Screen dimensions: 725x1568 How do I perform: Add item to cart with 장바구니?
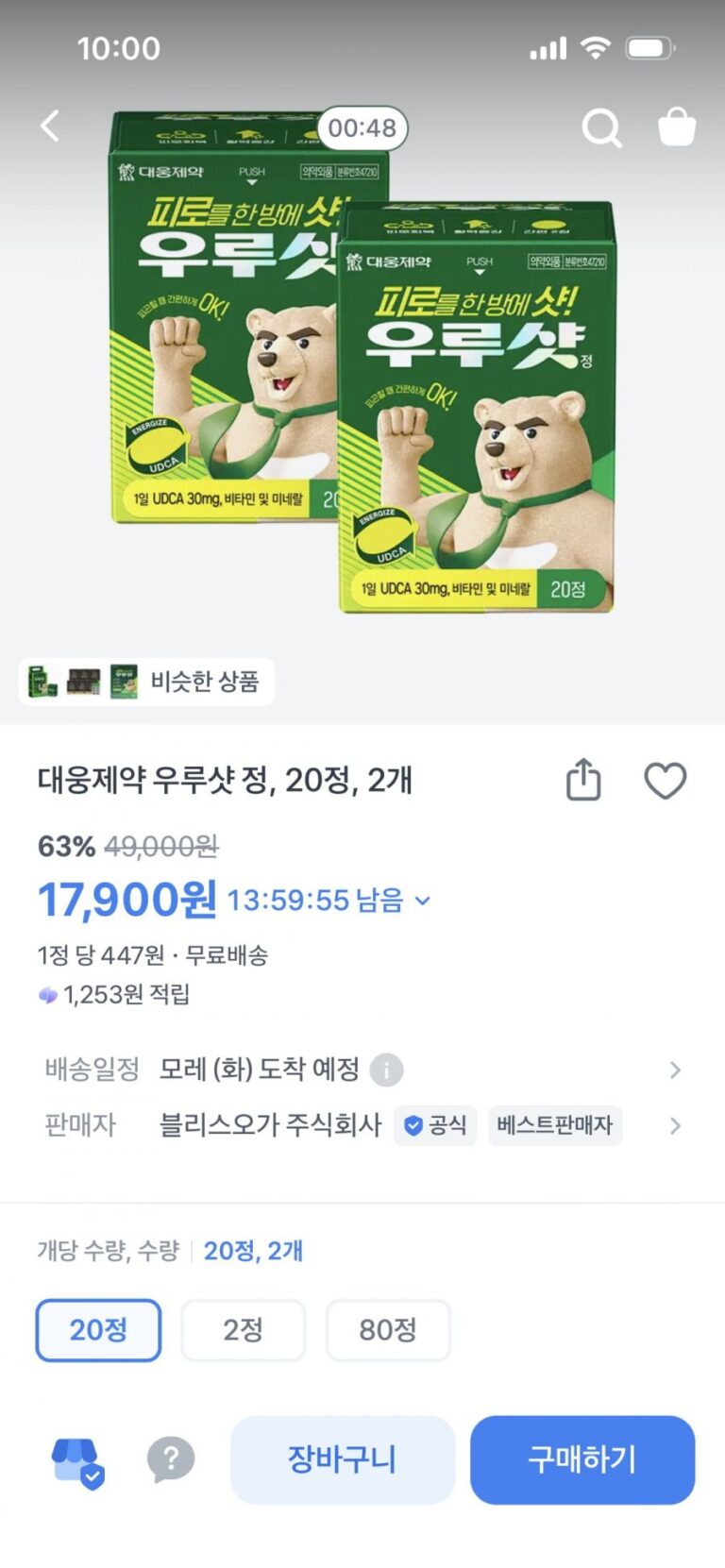pos(343,1459)
